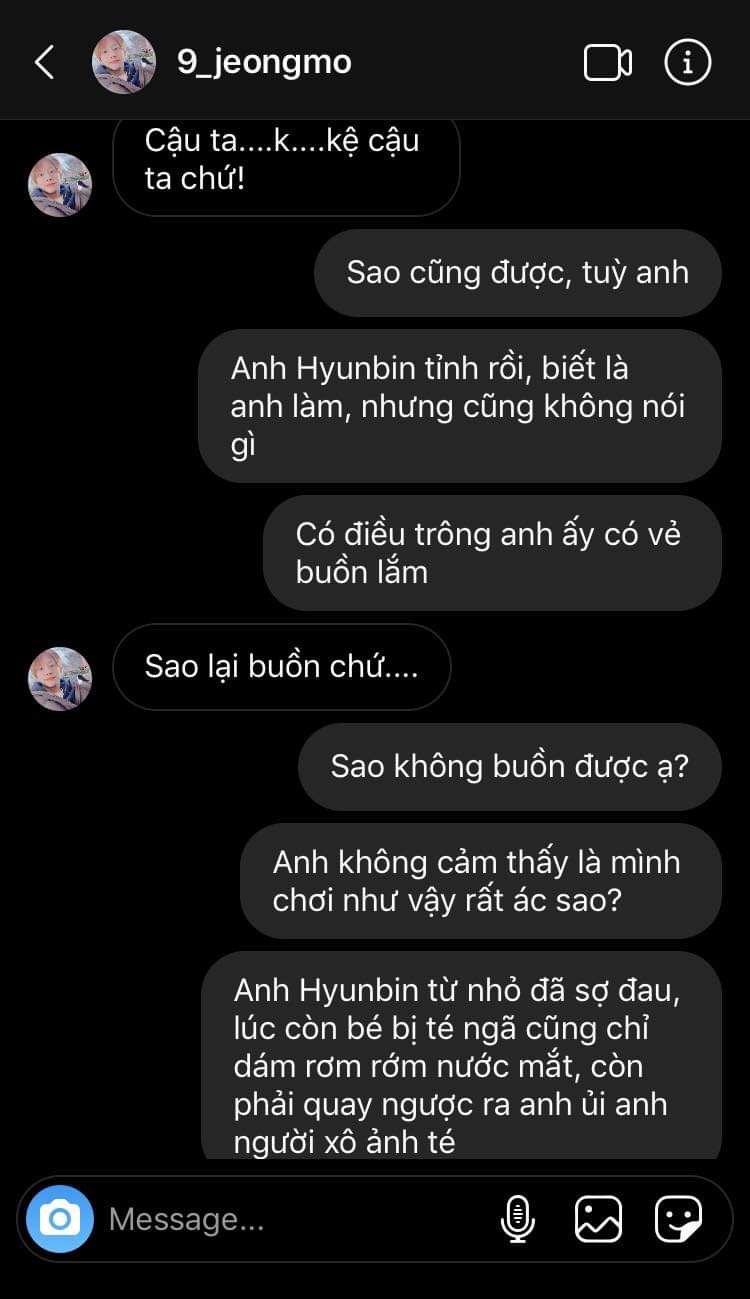Viewport: 750px width, 1299px height.
Task: Choose a photo from the gallery
Action: coord(598,1219)
